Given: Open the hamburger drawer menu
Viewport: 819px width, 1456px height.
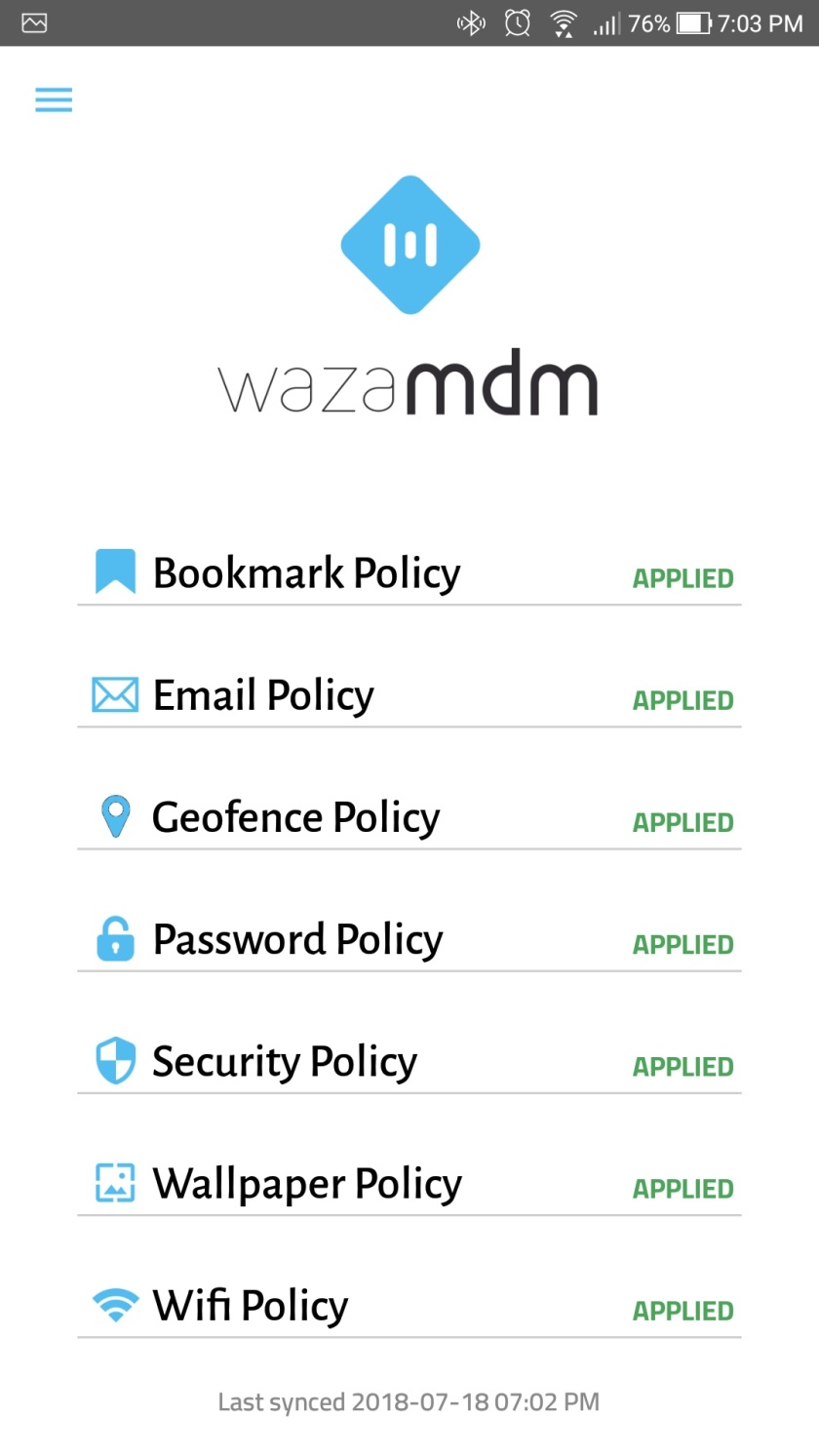Looking at the screenshot, I should (x=54, y=99).
